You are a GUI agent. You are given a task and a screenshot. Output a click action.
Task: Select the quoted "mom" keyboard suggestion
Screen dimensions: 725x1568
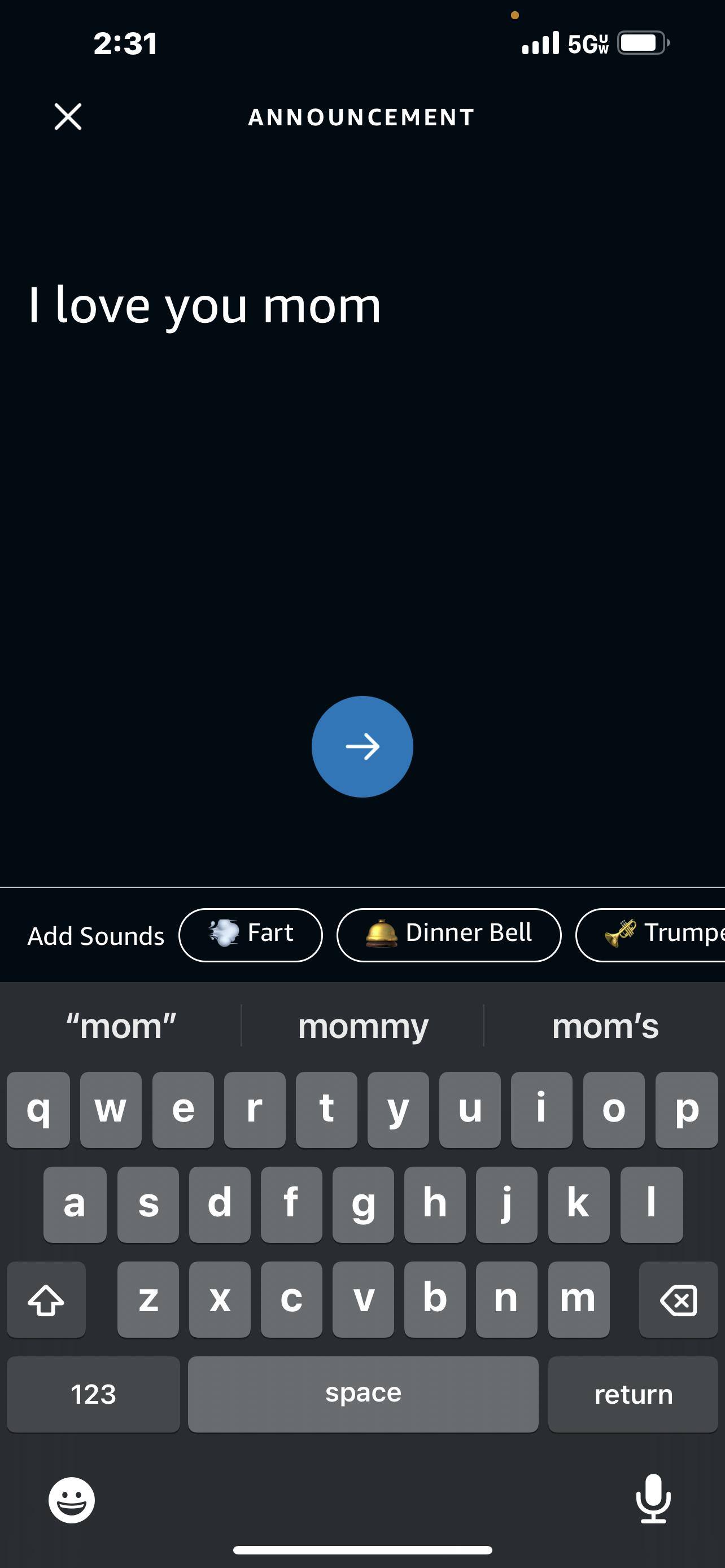tap(120, 1026)
